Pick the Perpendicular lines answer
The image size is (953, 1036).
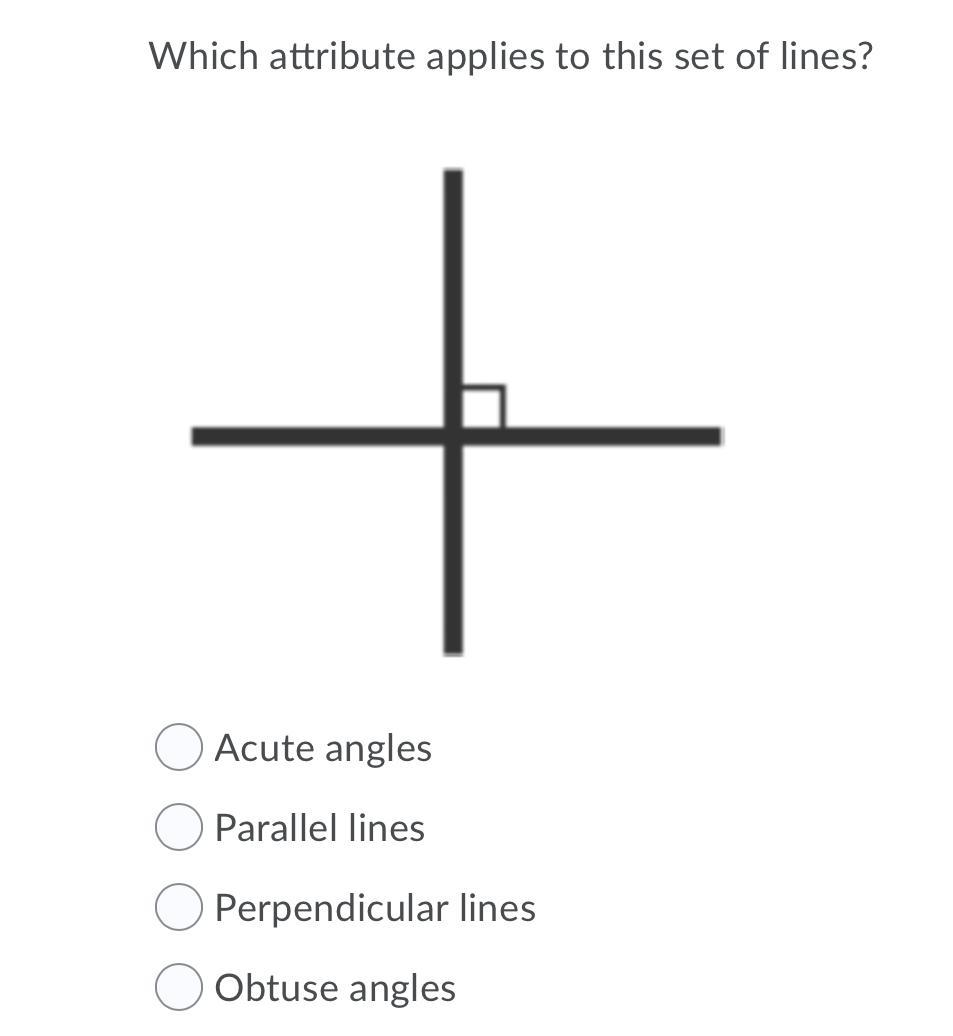(179, 907)
